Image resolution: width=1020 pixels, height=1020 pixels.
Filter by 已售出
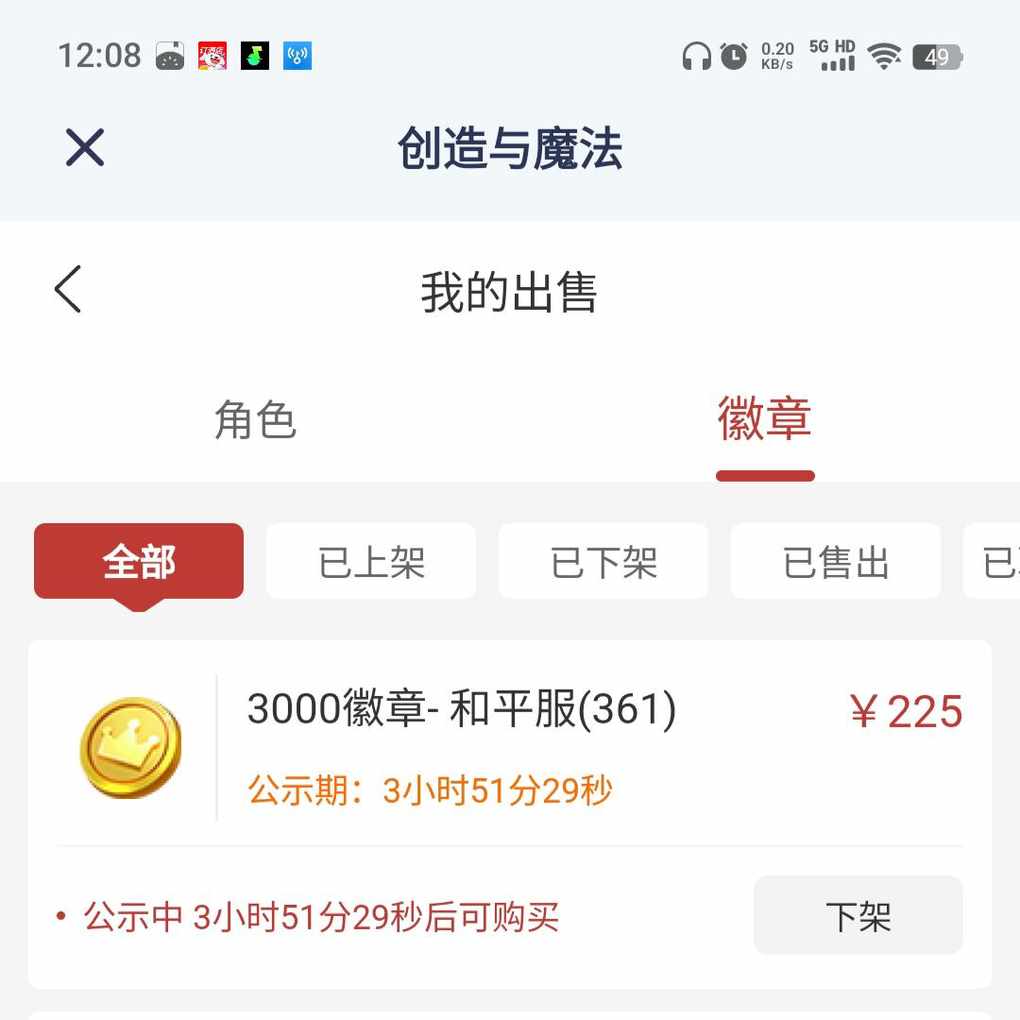coord(835,562)
